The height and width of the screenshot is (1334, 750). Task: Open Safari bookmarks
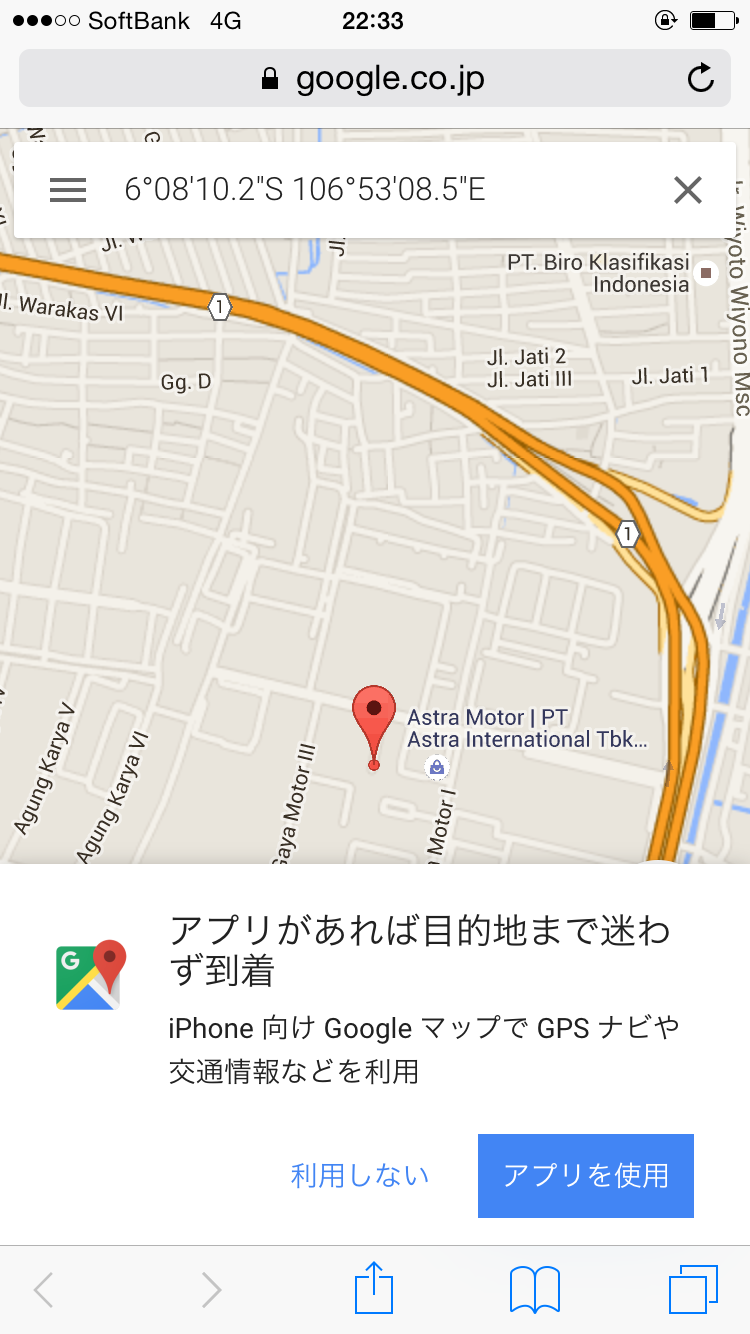tap(535, 1289)
